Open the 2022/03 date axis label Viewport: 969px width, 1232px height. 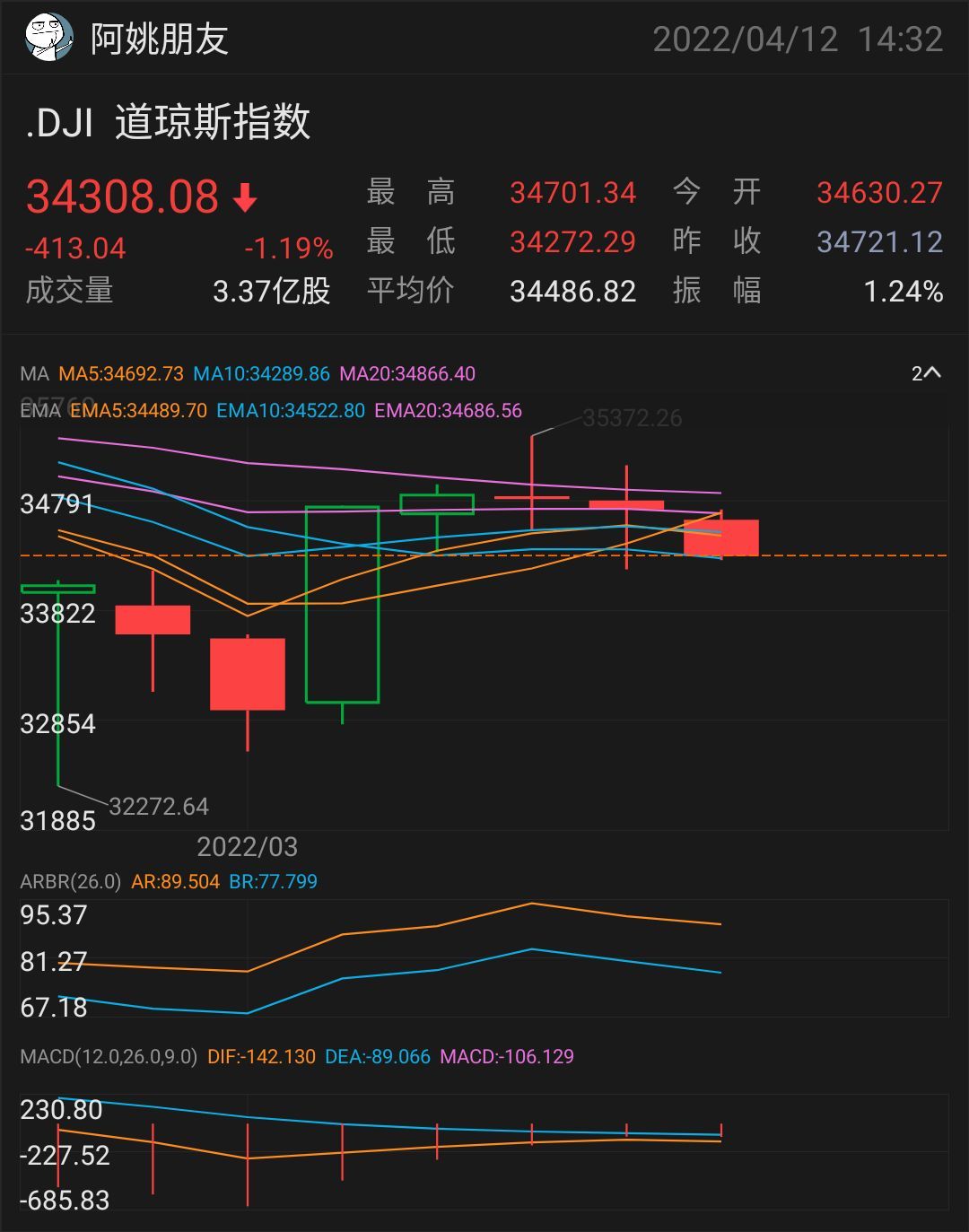tap(248, 847)
